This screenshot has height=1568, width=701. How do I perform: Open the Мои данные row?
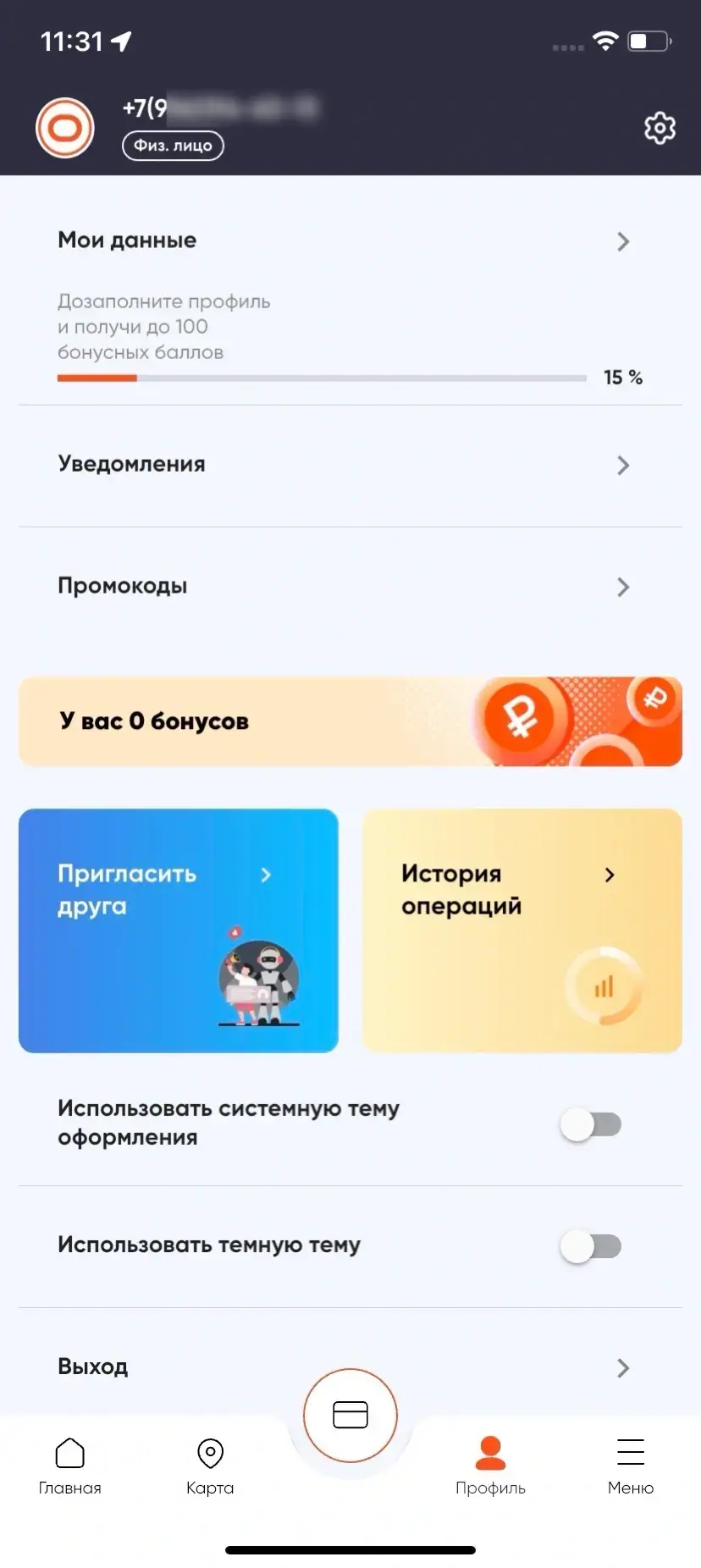click(350, 241)
